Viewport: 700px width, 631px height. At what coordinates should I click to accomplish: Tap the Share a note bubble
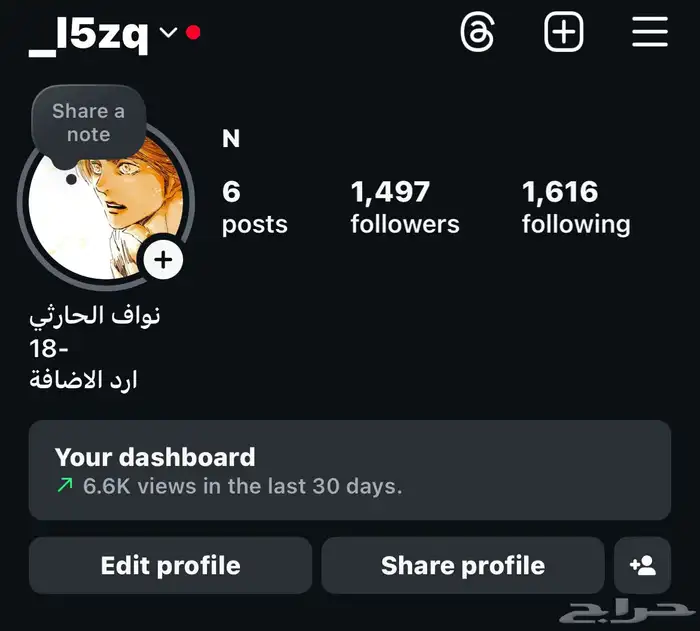click(88, 123)
